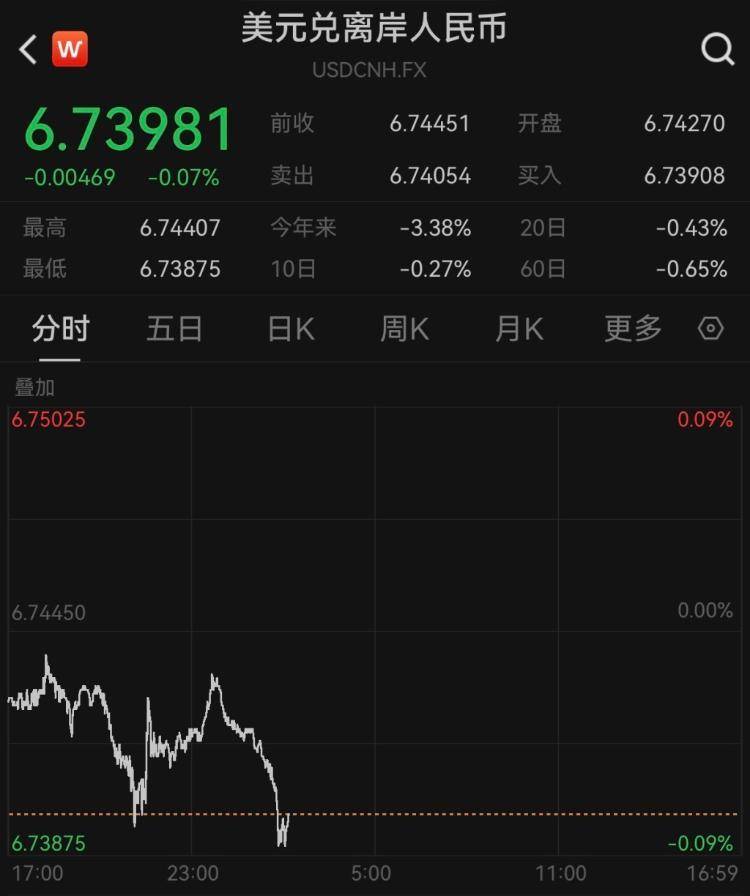Tap 叠加 to overlay another symbol
Screen dimensions: 750x896
click(34, 387)
